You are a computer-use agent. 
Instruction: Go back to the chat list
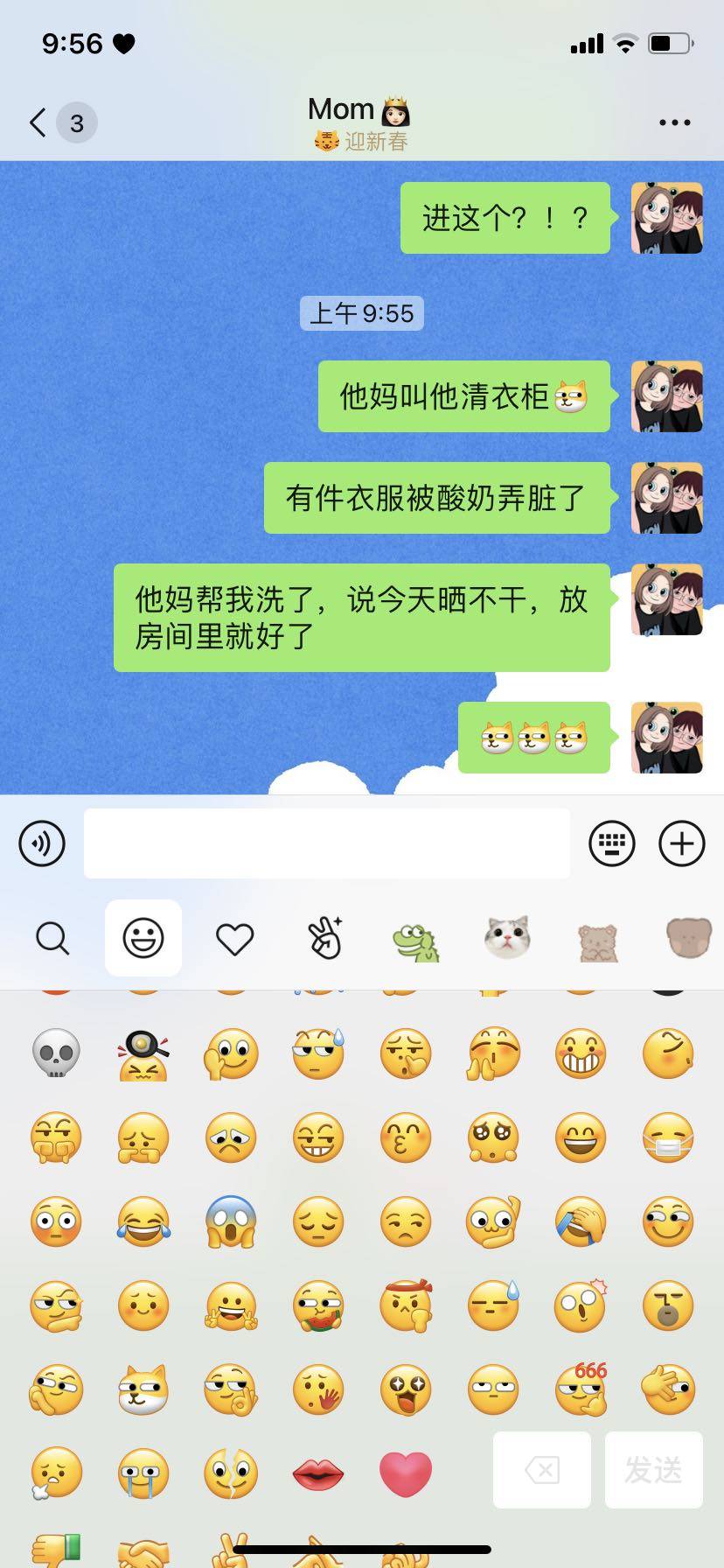[38, 122]
